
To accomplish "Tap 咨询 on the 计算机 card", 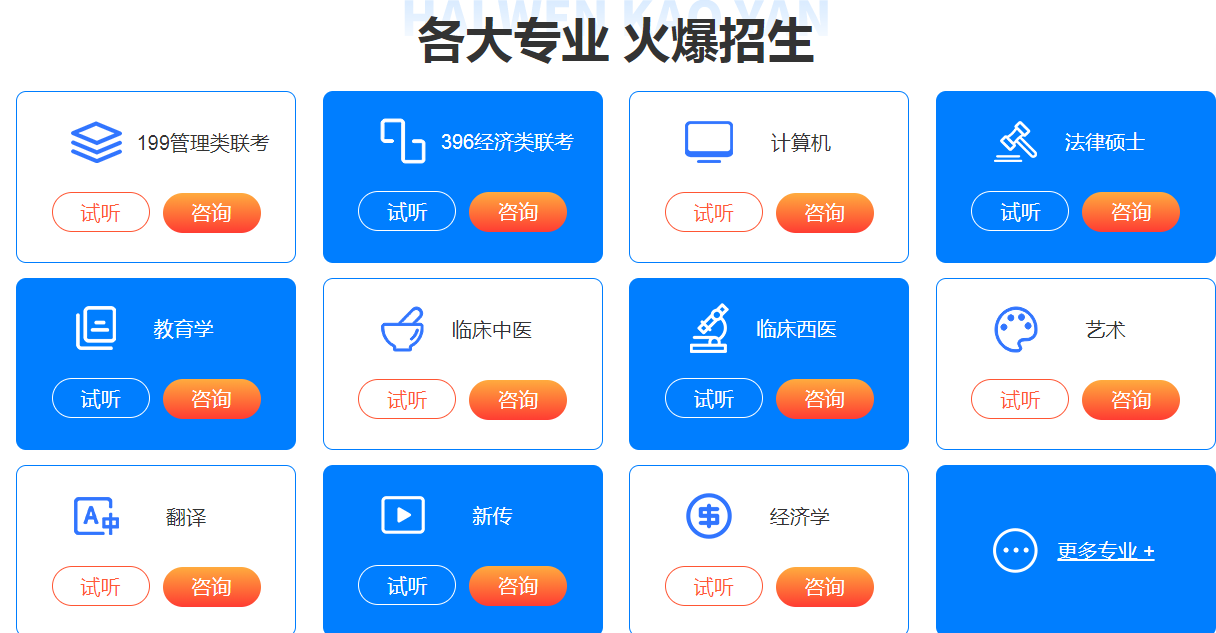I will (825, 212).
